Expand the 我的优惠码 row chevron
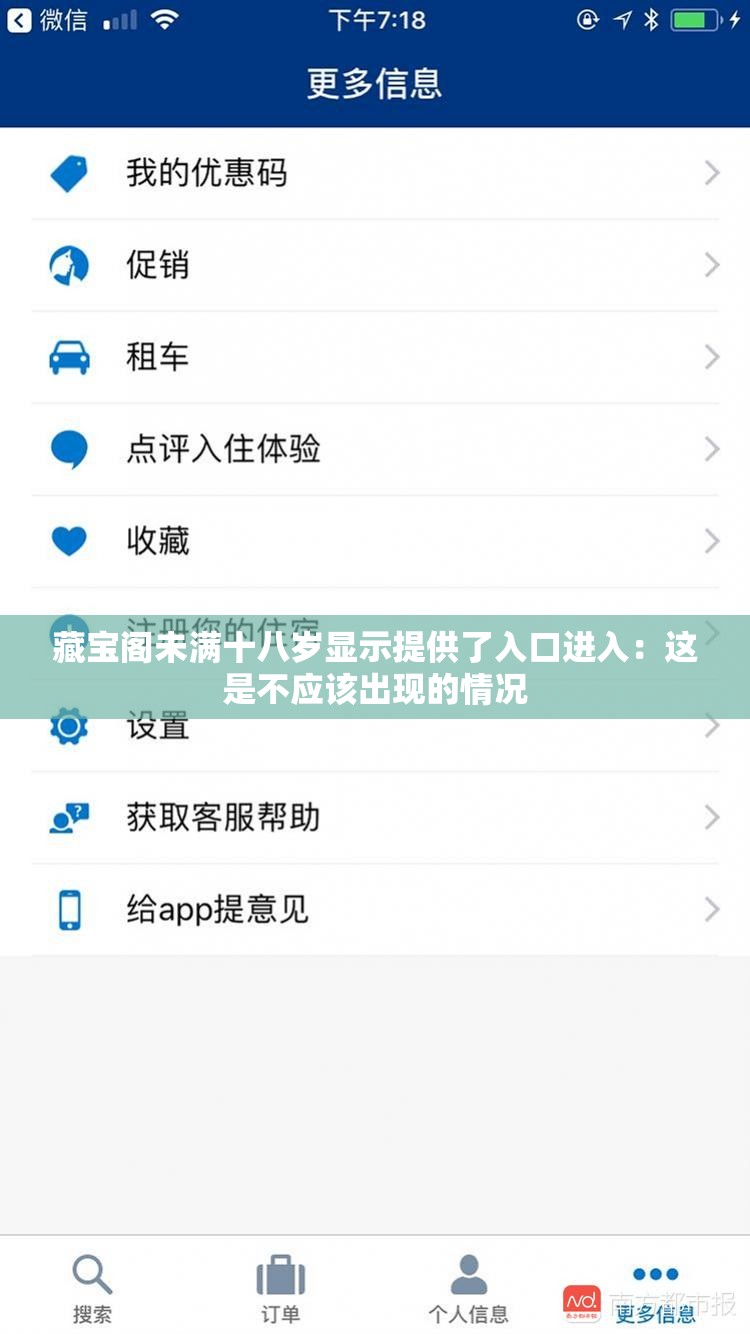The width and height of the screenshot is (750, 1334). tap(712, 172)
